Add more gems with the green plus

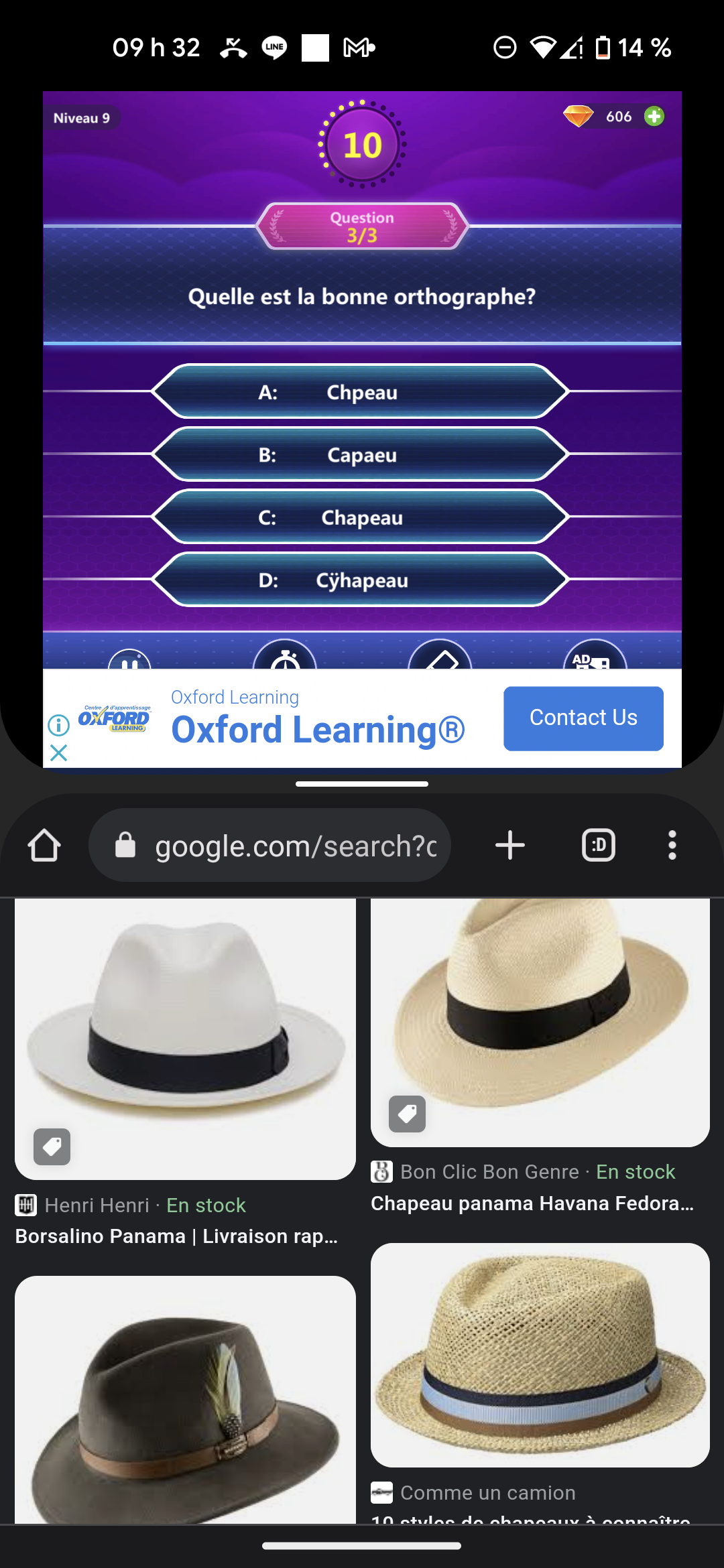[654, 117]
